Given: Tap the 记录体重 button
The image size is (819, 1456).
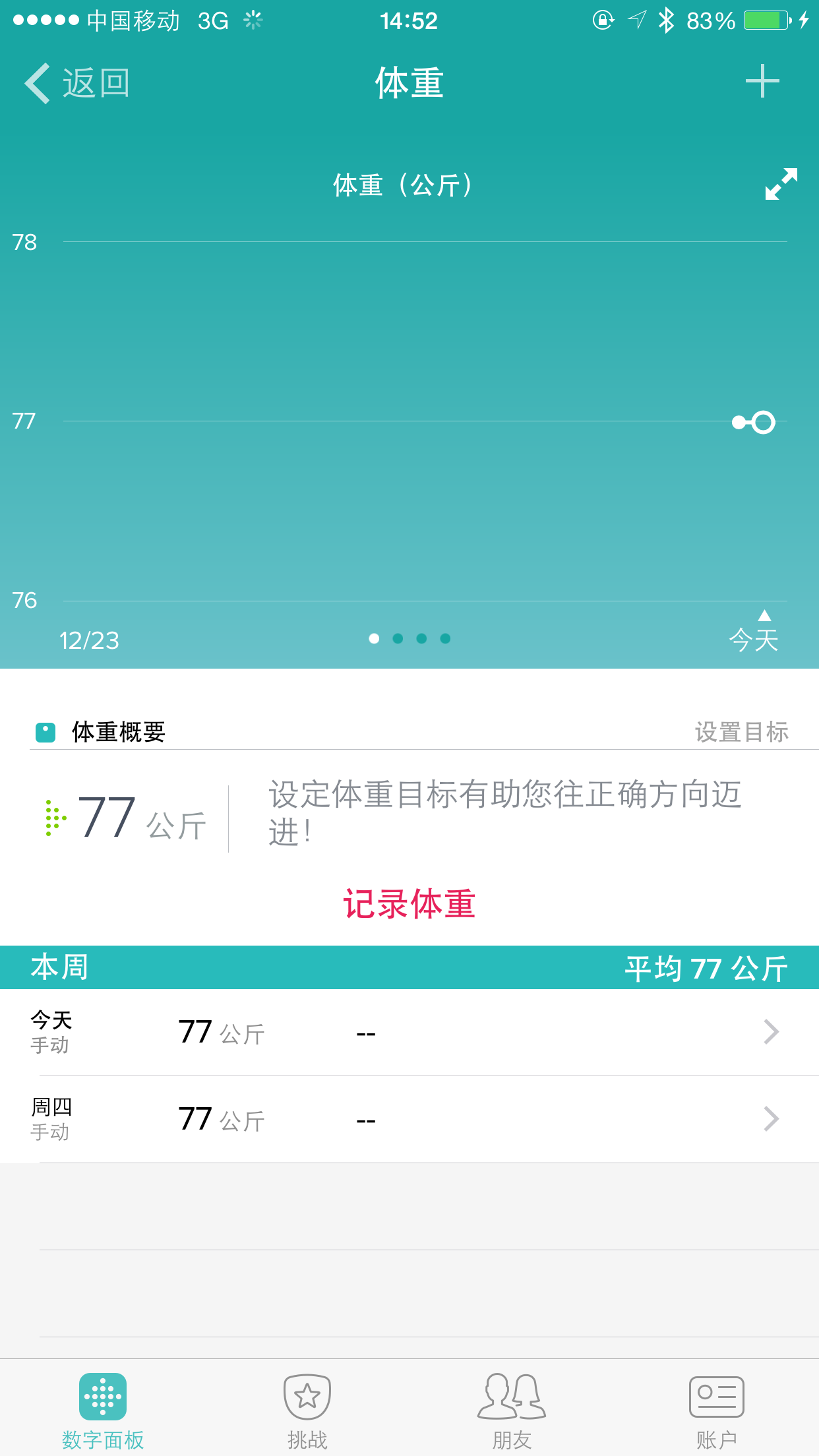Looking at the screenshot, I should (x=409, y=903).
